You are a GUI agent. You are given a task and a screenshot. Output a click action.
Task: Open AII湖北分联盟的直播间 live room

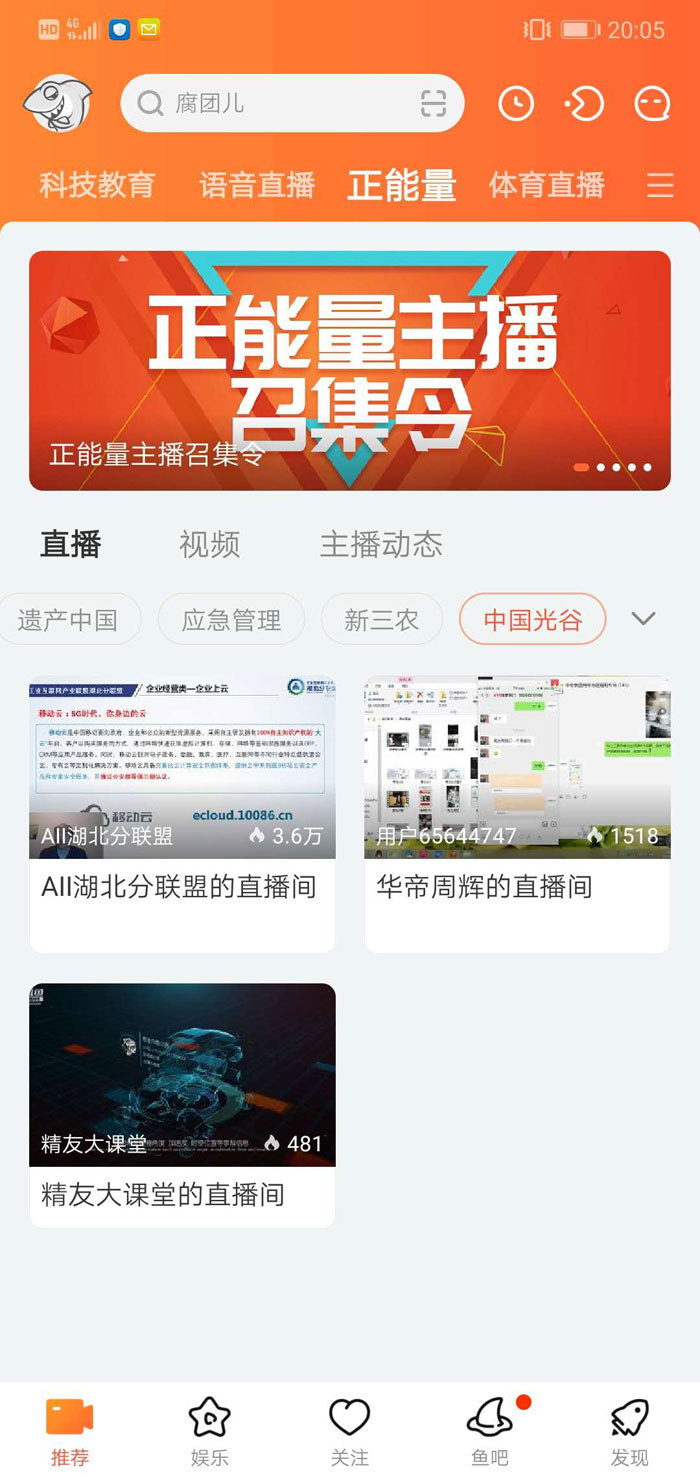point(182,812)
